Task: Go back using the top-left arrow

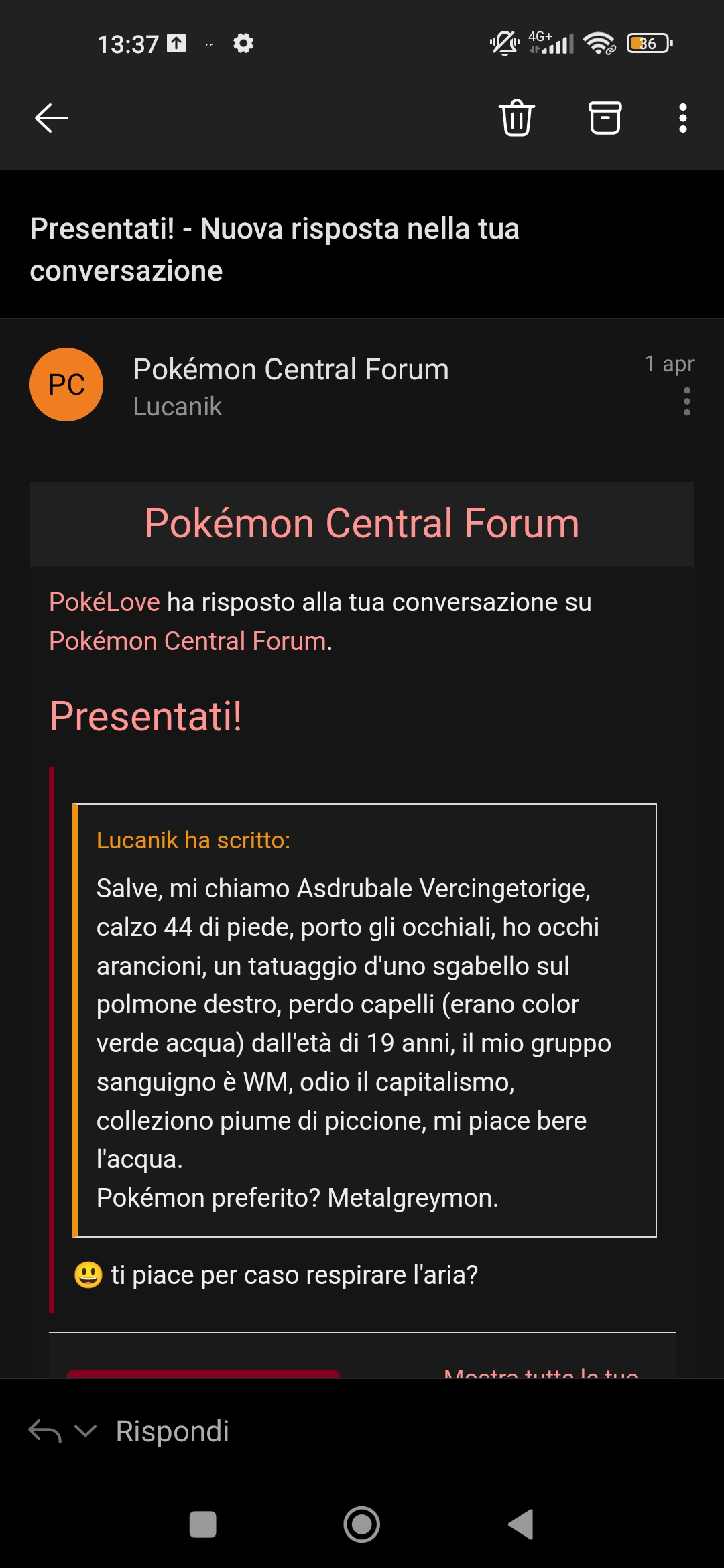Action: (x=52, y=118)
